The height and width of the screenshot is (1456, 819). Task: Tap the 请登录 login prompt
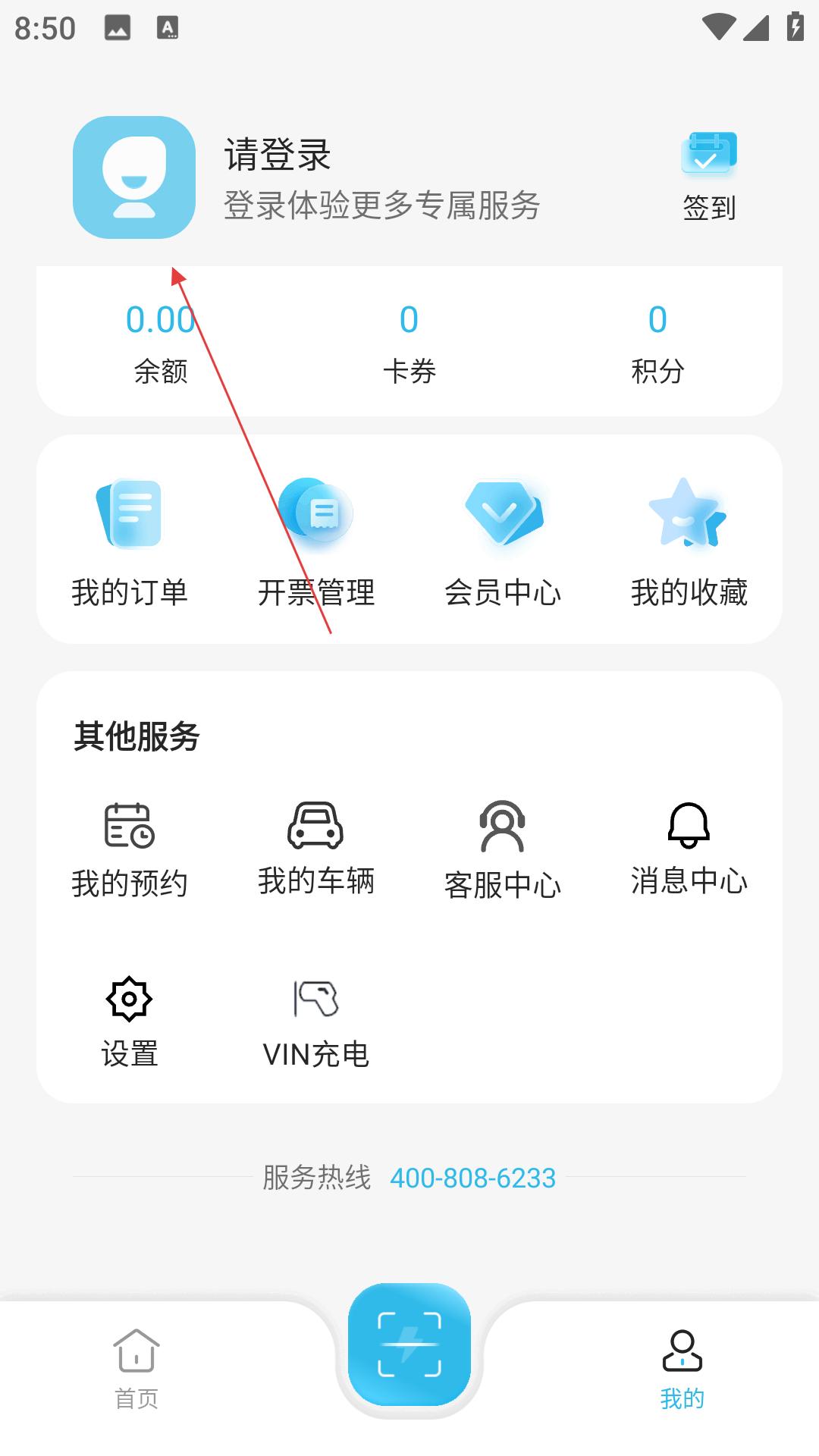pyautogui.click(x=278, y=155)
